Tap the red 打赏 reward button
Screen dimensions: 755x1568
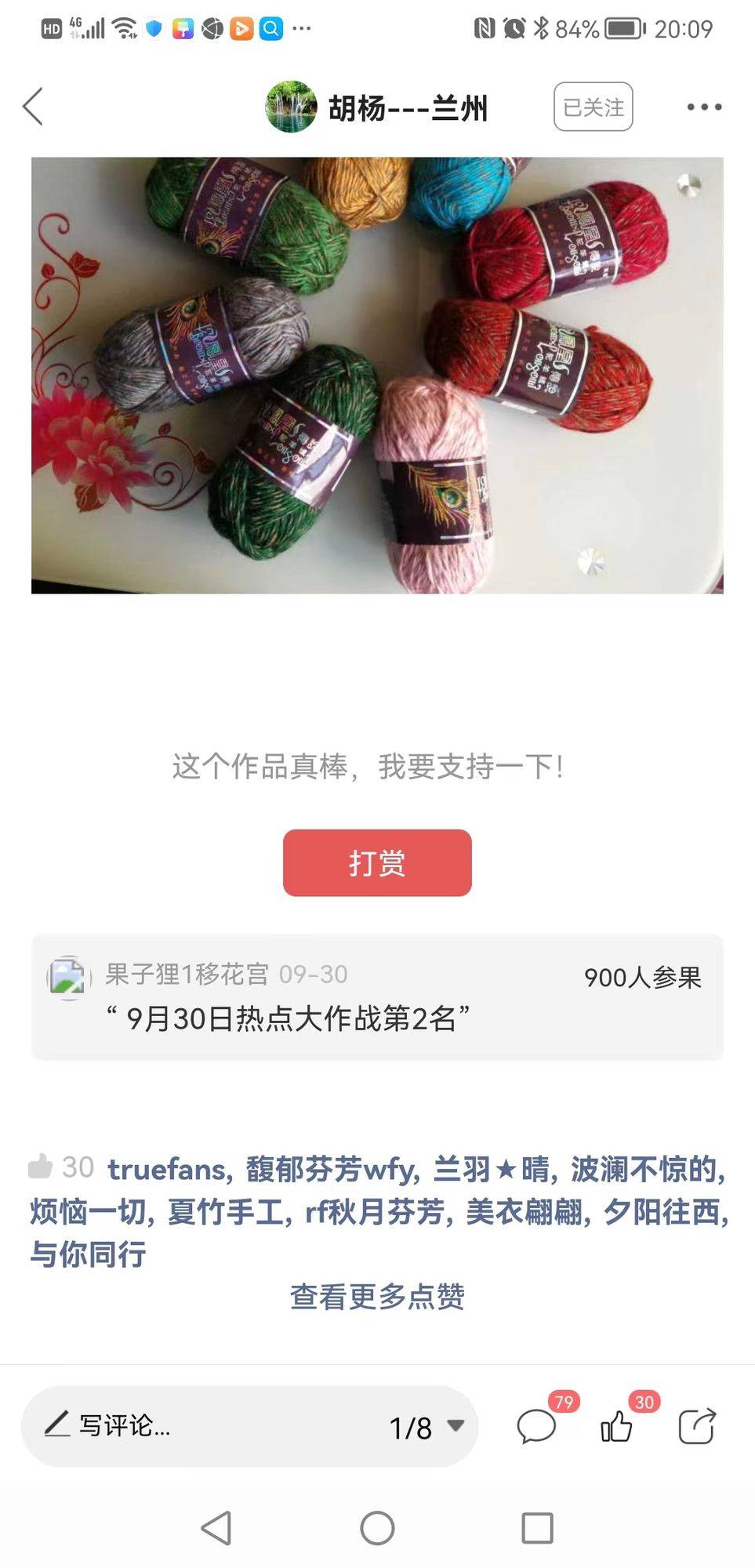377,862
